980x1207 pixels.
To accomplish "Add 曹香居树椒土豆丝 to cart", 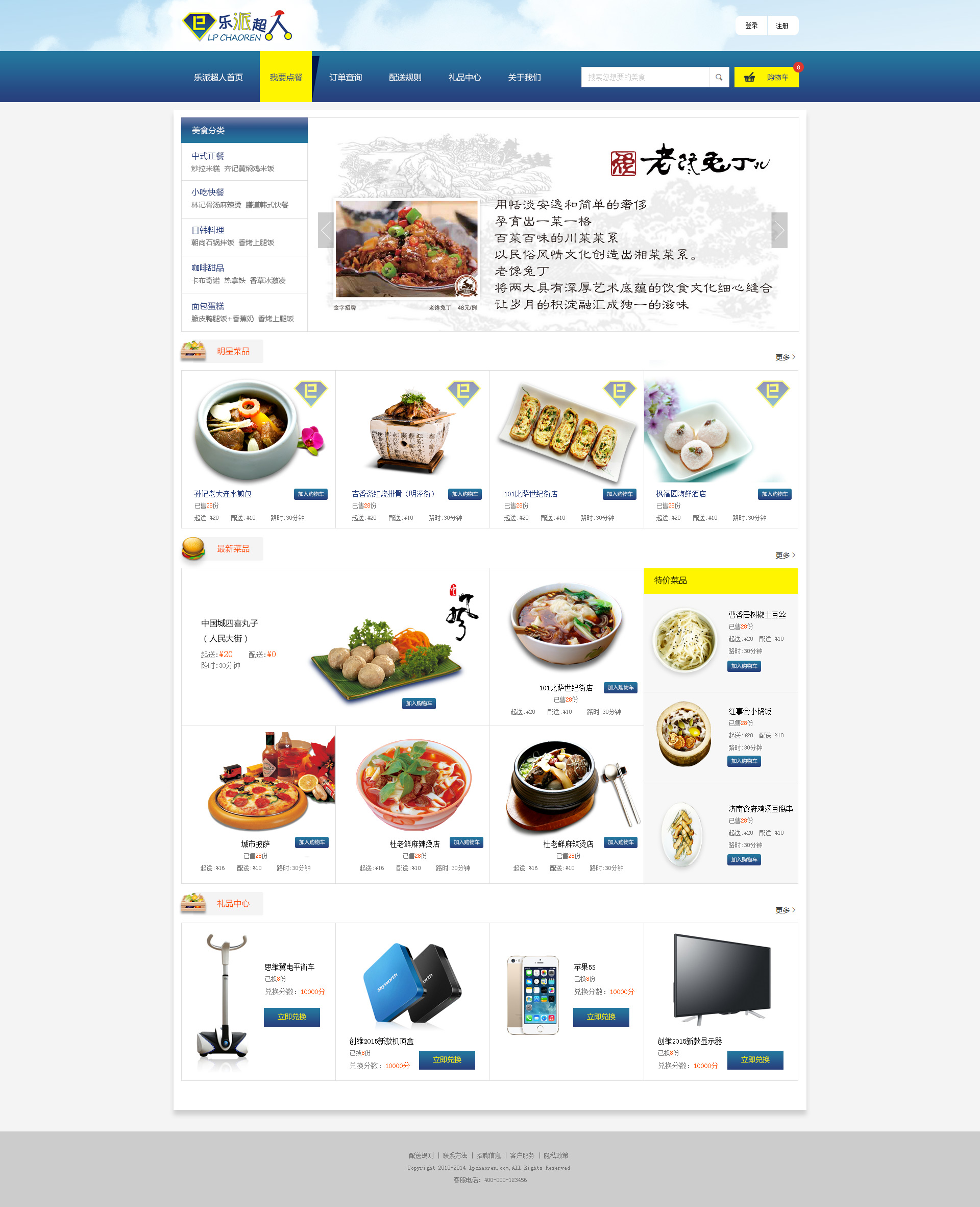I will coord(744,666).
